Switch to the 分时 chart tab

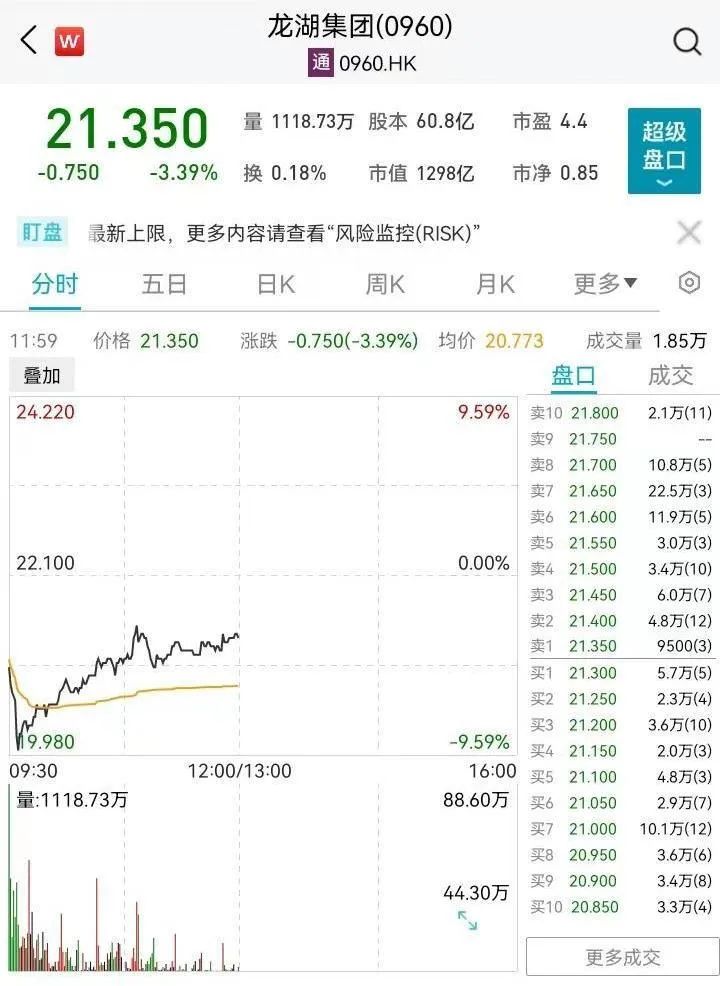point(54,284)
